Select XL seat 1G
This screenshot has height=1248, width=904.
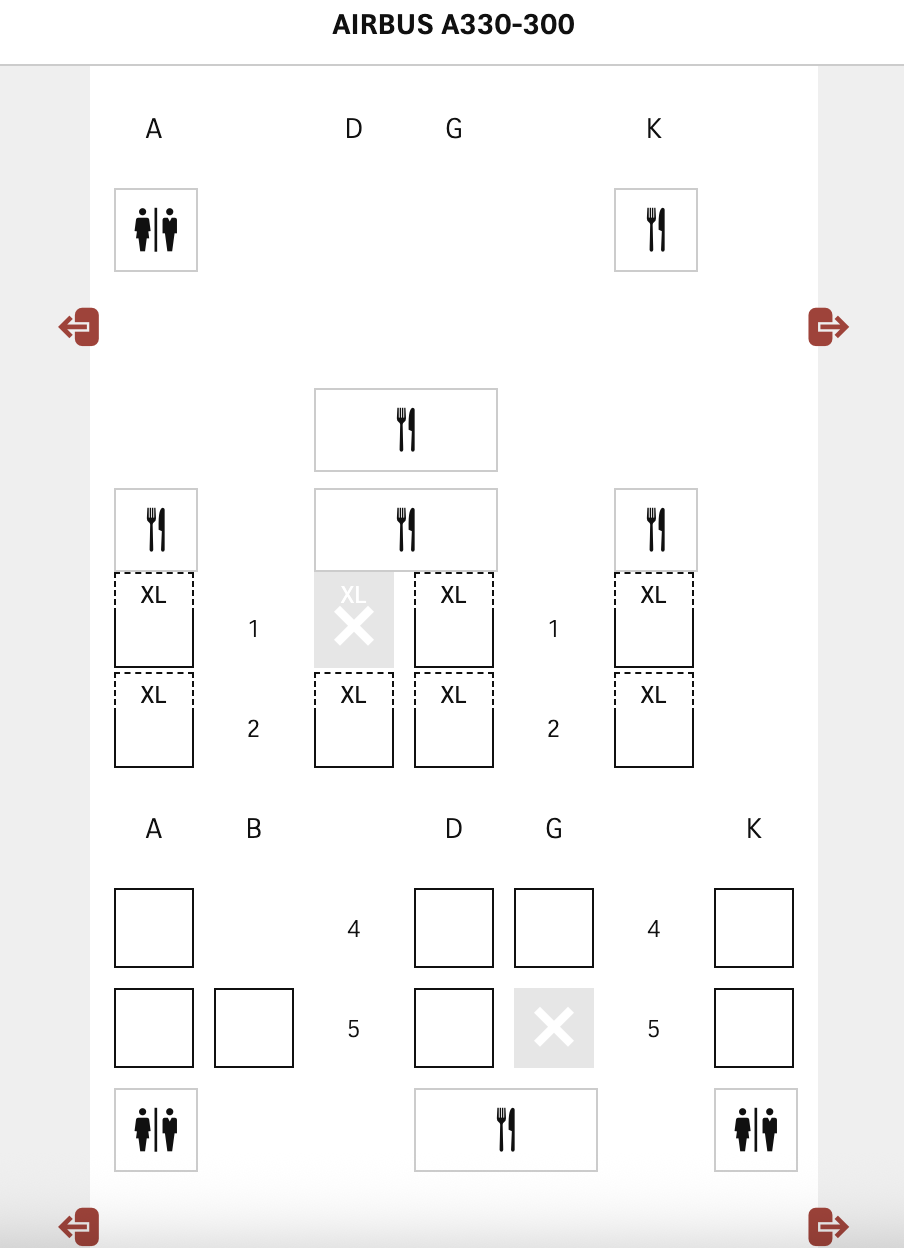(x=454, y=620)
